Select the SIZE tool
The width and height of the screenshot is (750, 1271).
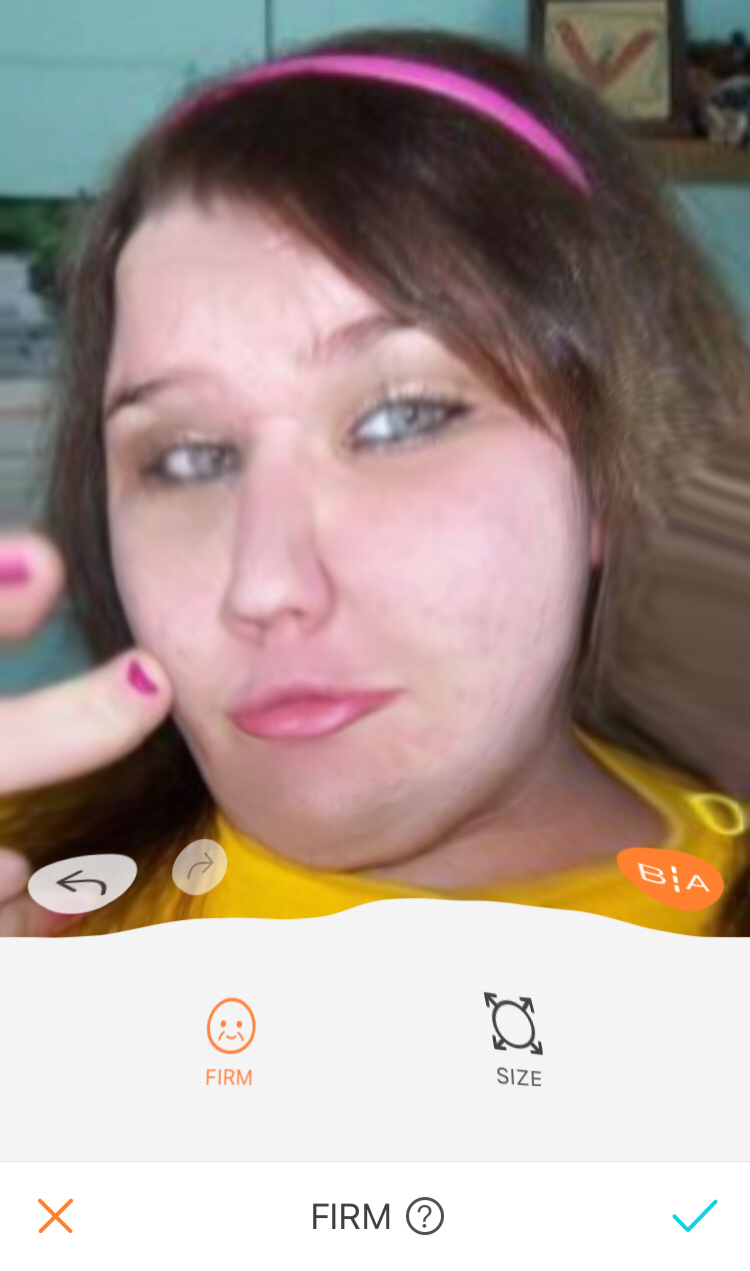518,1040
